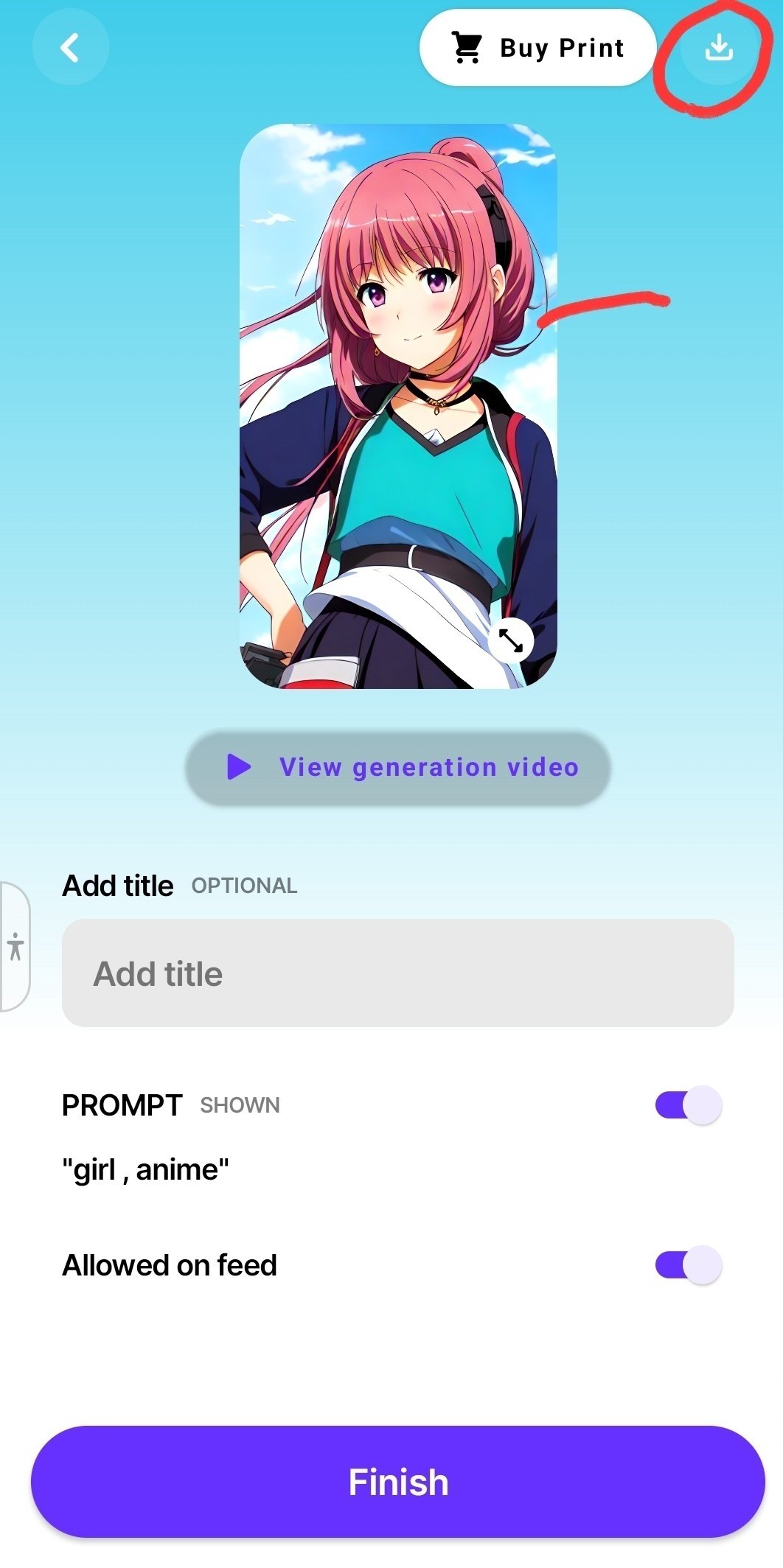
Task: Play the View generation video
Action: (x=398, y=767)
